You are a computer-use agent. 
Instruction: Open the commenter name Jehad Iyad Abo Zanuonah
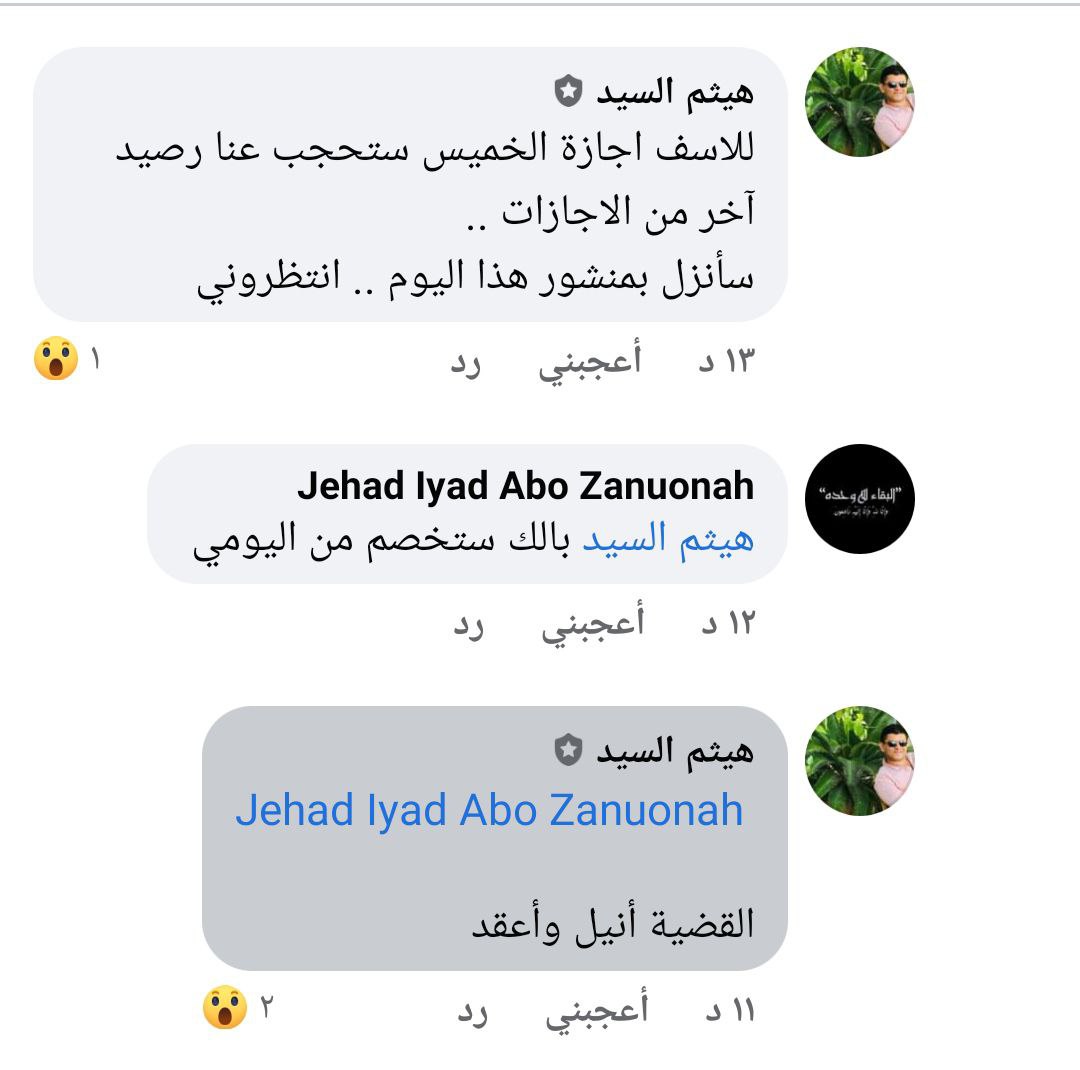pos(525,486)
